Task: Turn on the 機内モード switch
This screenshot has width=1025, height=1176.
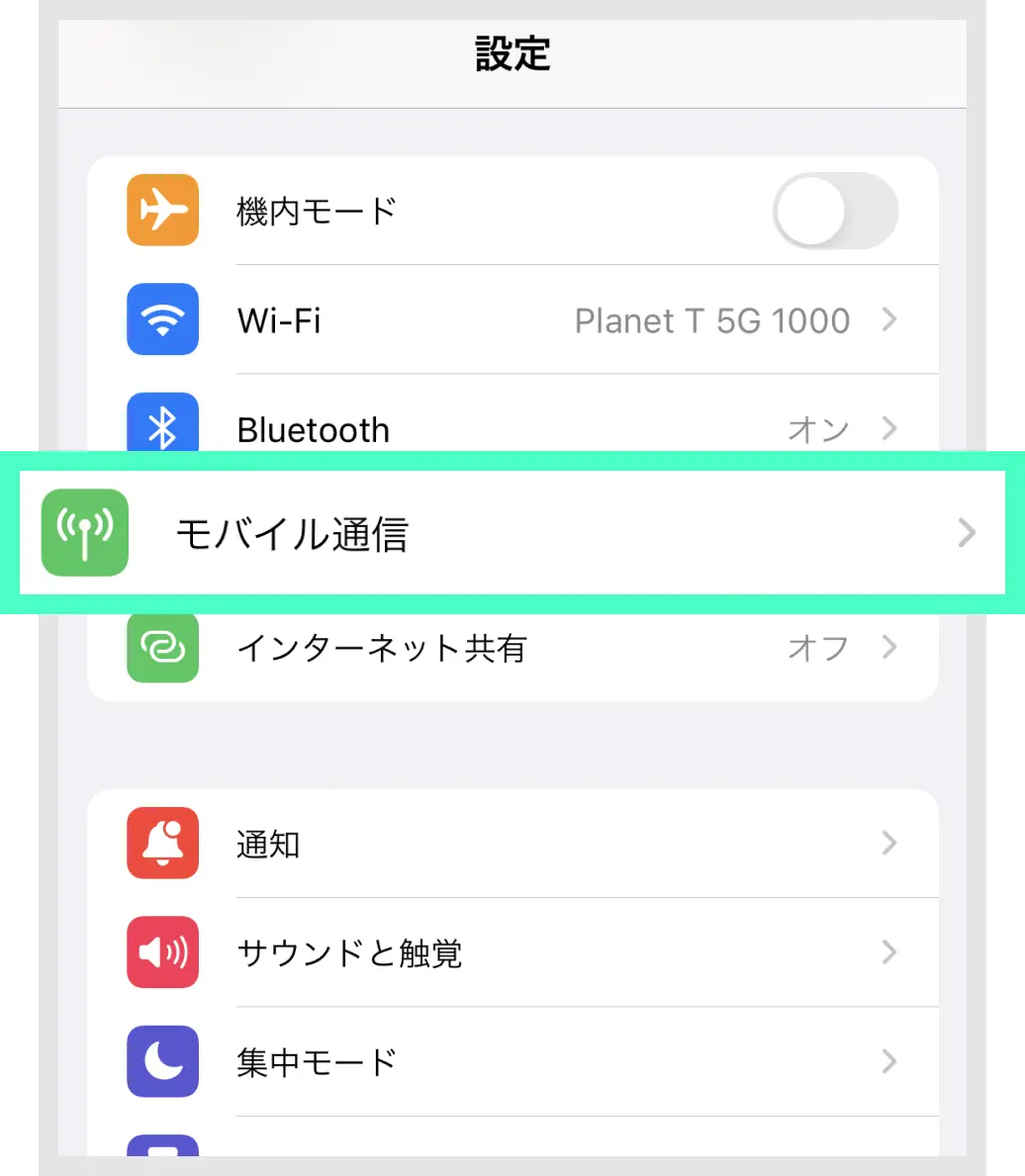Action: coord(834,211)
